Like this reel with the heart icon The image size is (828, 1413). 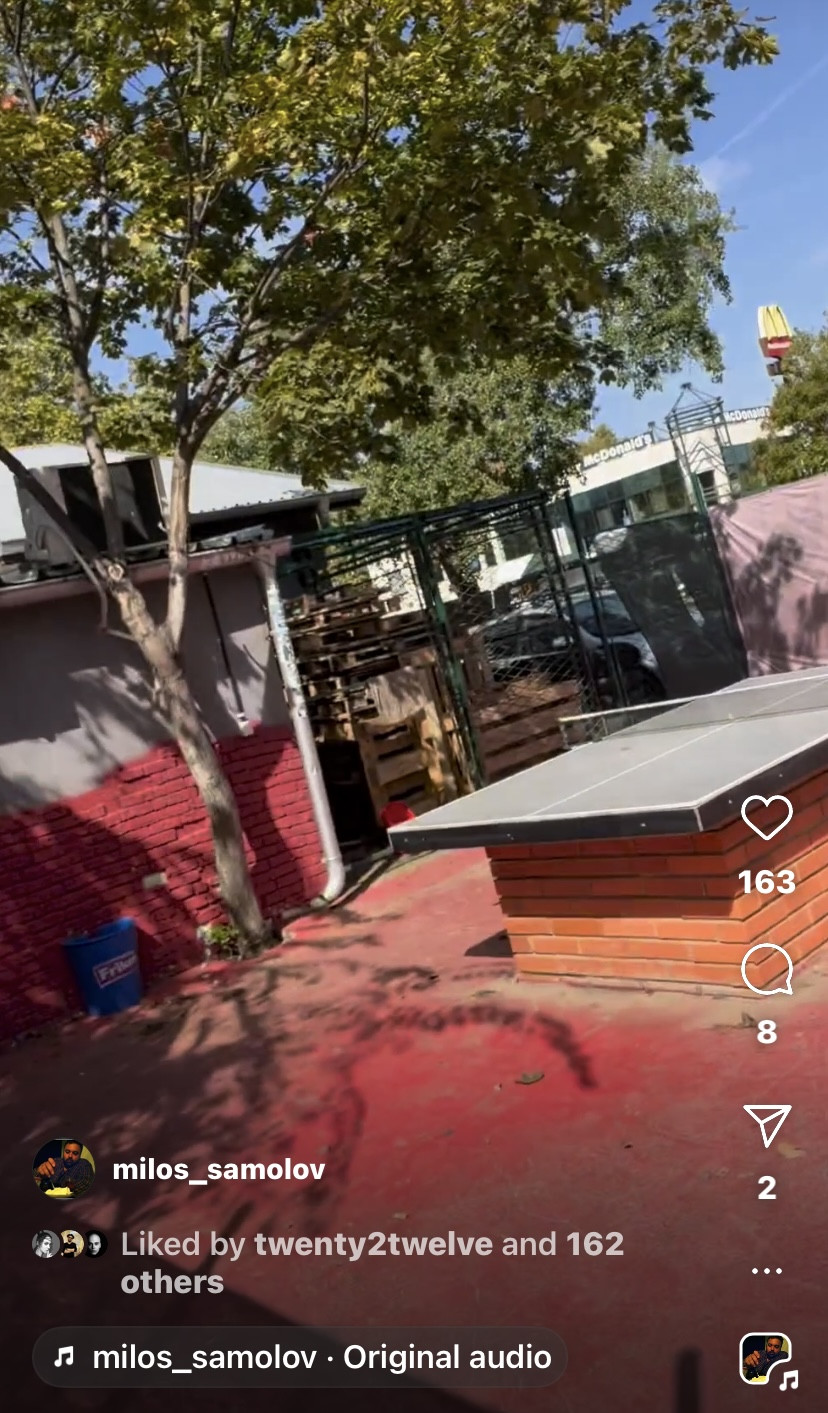(766, 818)
